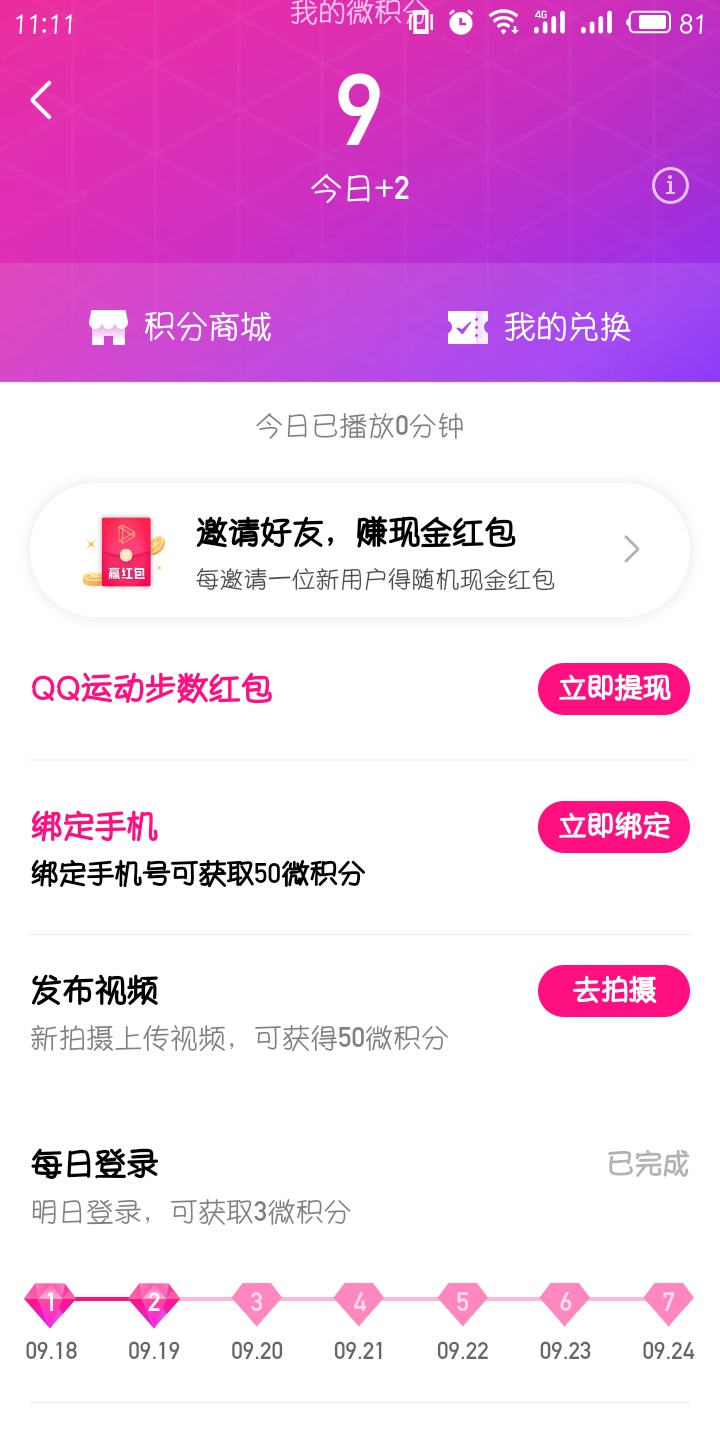Select the day 7 diamond for 09.24
The height and width of the screenshot is (1440, 720).
pyautogui.click(x=668, y=1302)
